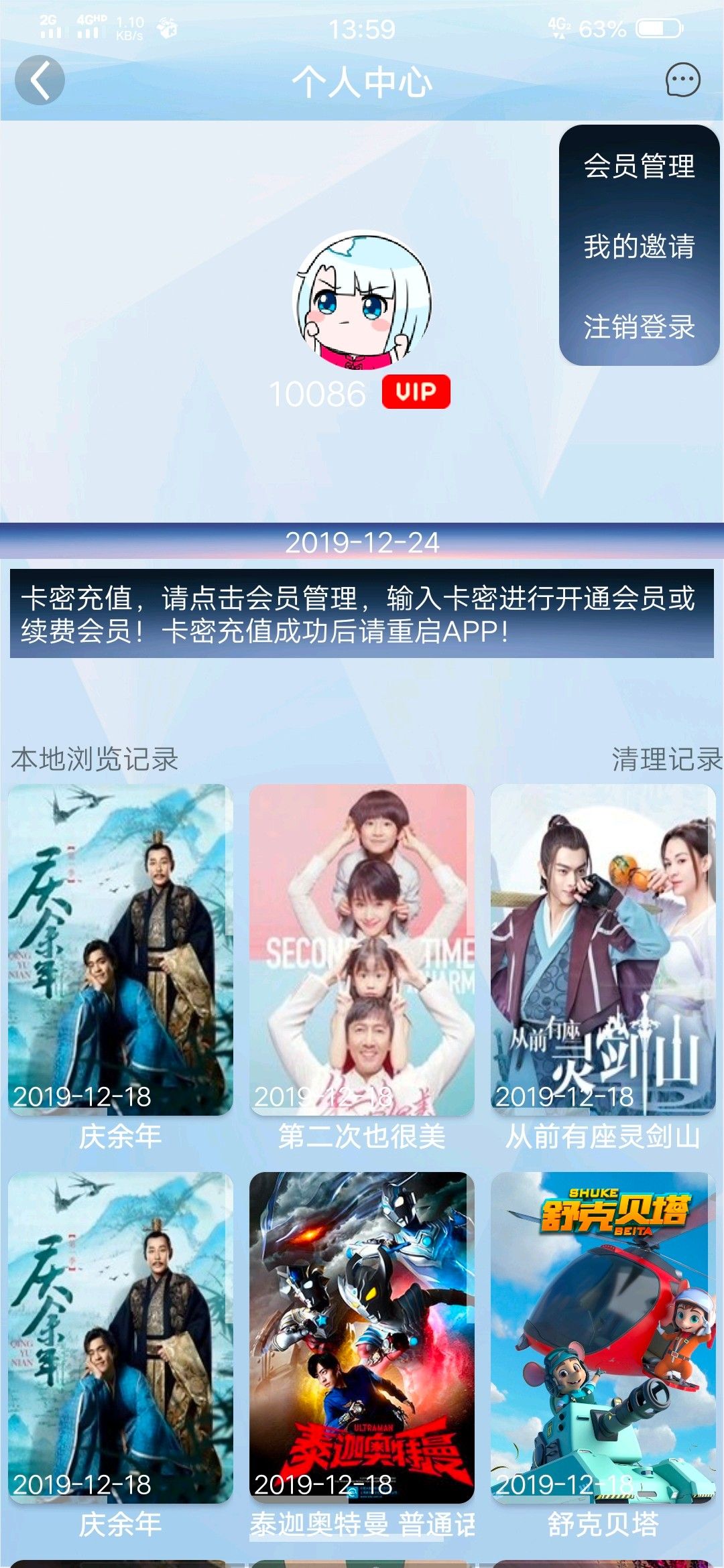The image size is (724, 1568).
Task: Tap the message bubble menu icon
Action: (682, 81)
